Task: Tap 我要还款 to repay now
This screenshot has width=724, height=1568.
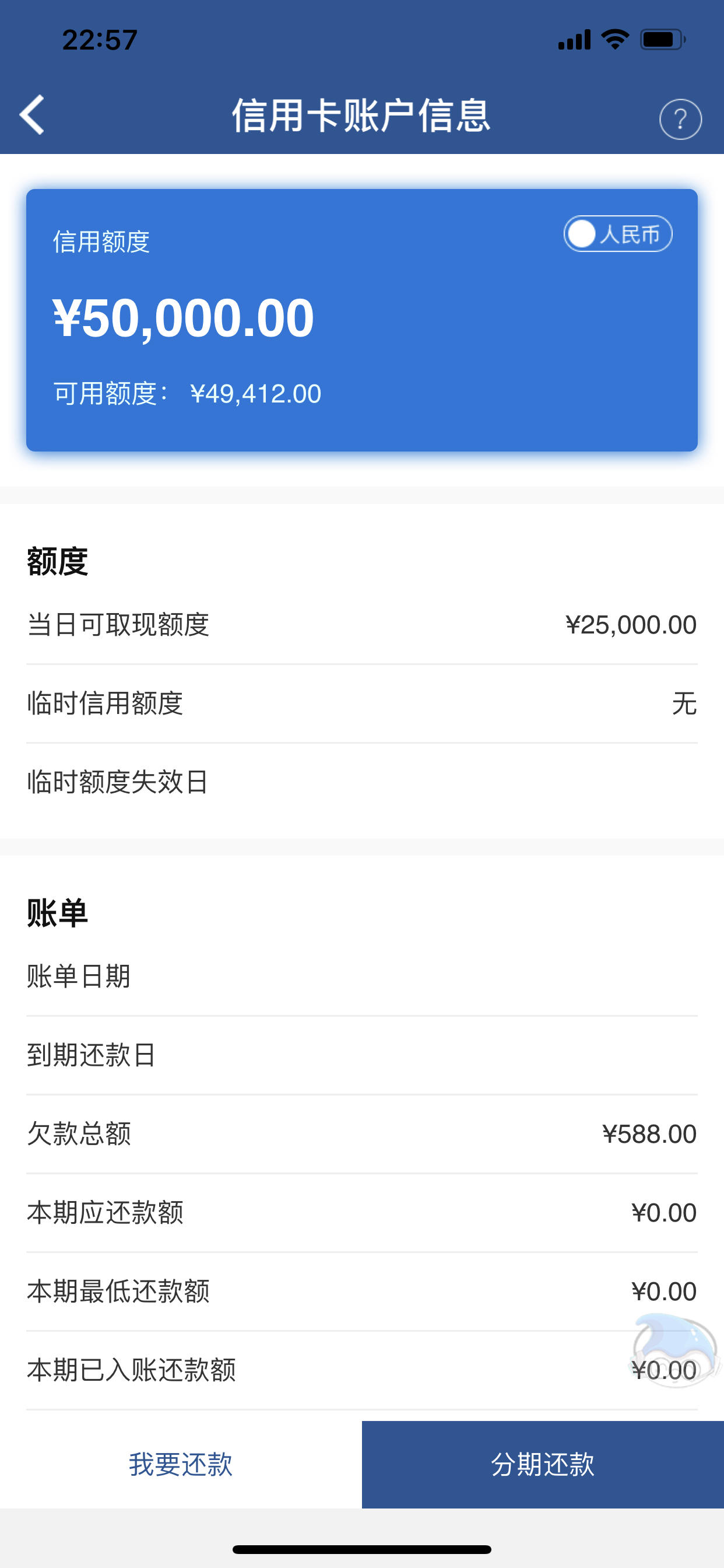Action: point(181,1464)
